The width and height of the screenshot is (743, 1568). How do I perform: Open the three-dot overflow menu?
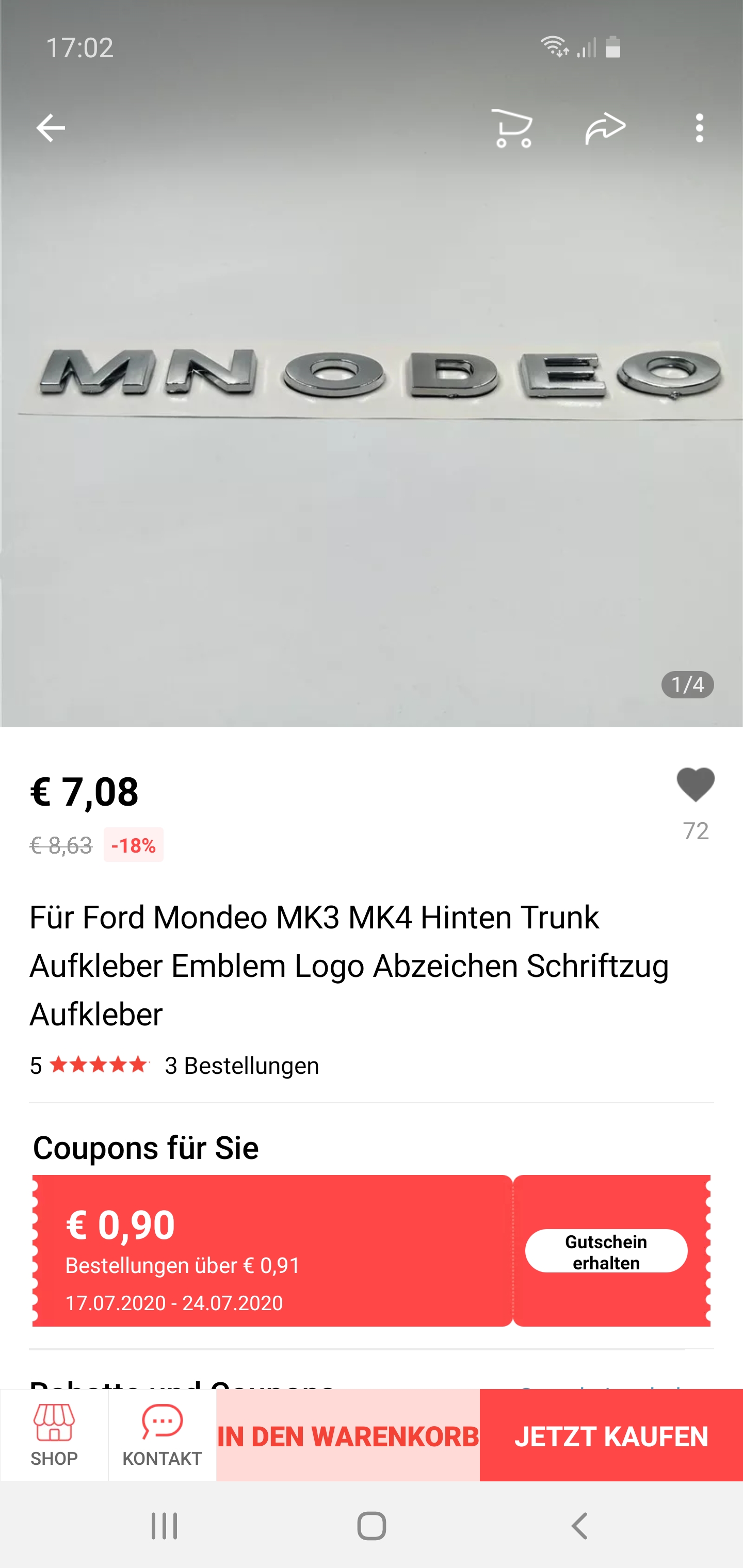pyautogui.click(x=699, y=128)
